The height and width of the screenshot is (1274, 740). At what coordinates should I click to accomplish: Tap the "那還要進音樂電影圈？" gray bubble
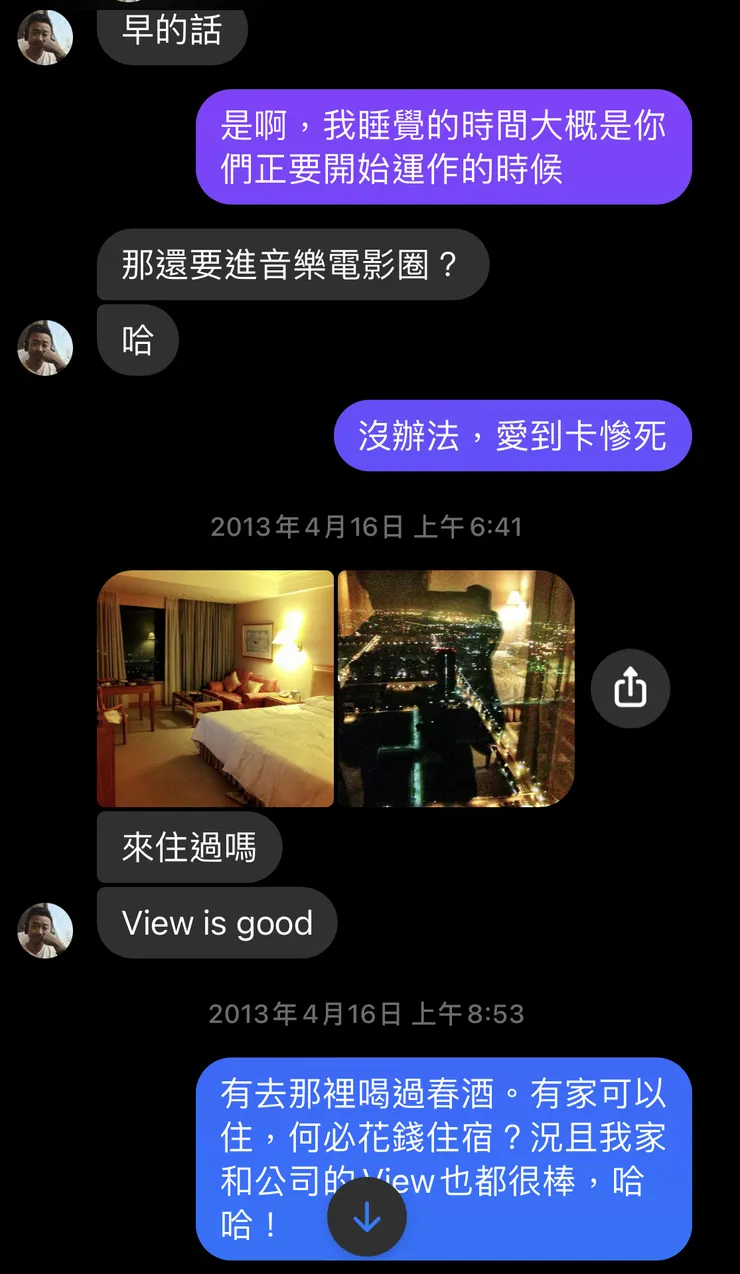(292, 265)
